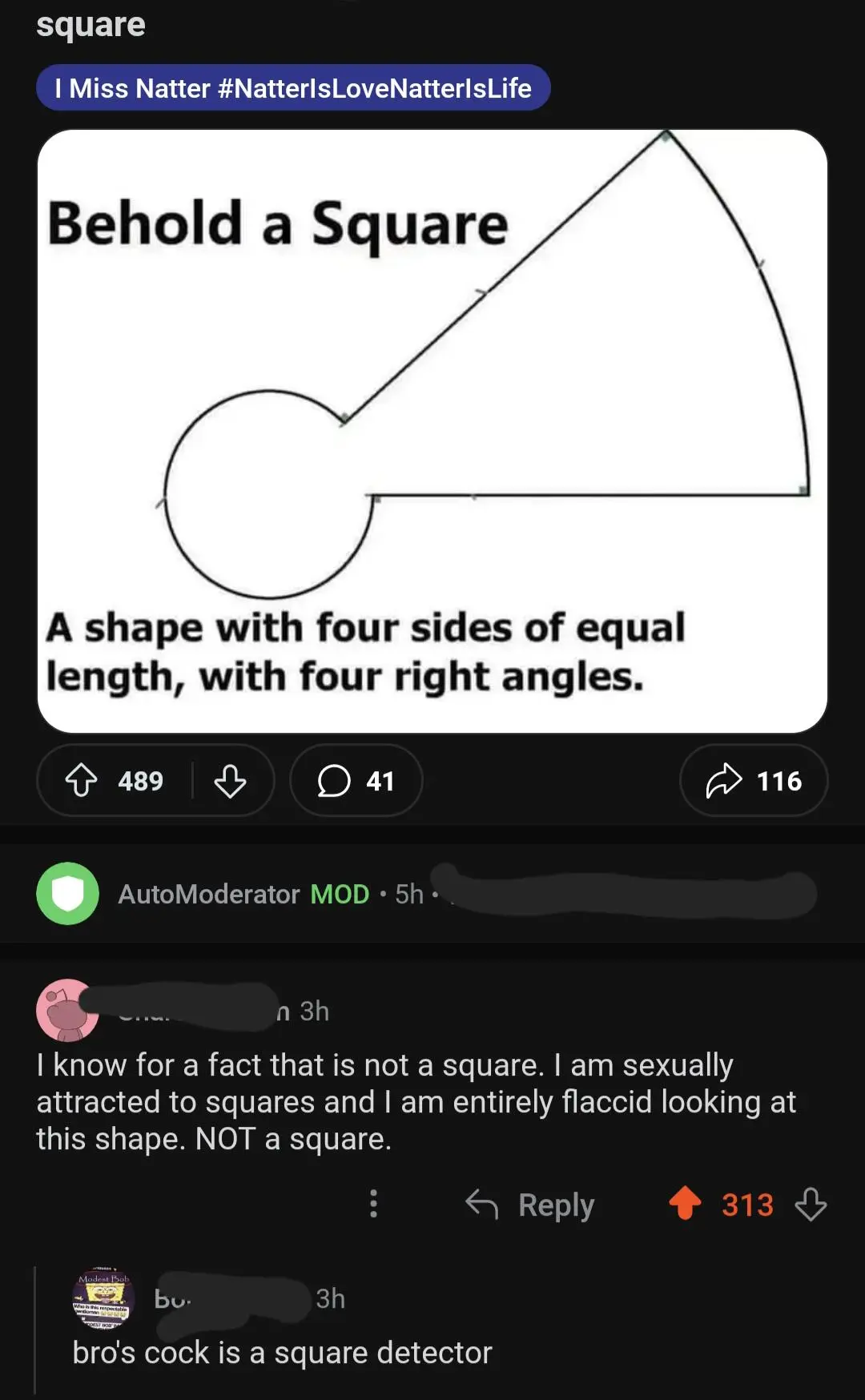Click the square post title

[91, 24]
